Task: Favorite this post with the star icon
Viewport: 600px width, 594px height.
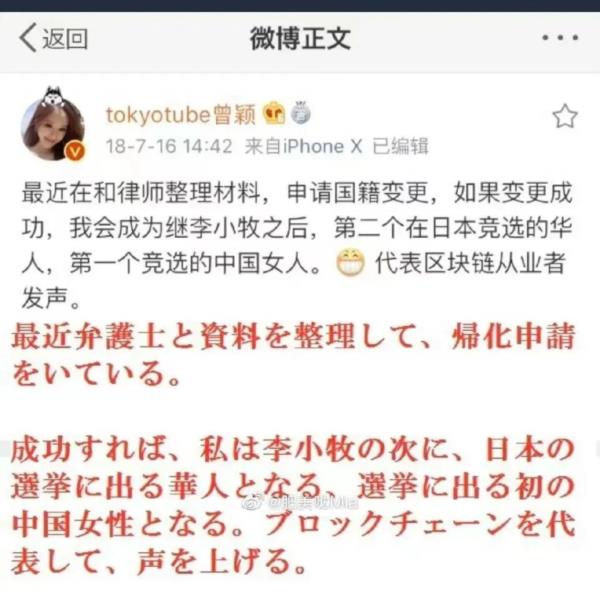Action: pos(564,117)
